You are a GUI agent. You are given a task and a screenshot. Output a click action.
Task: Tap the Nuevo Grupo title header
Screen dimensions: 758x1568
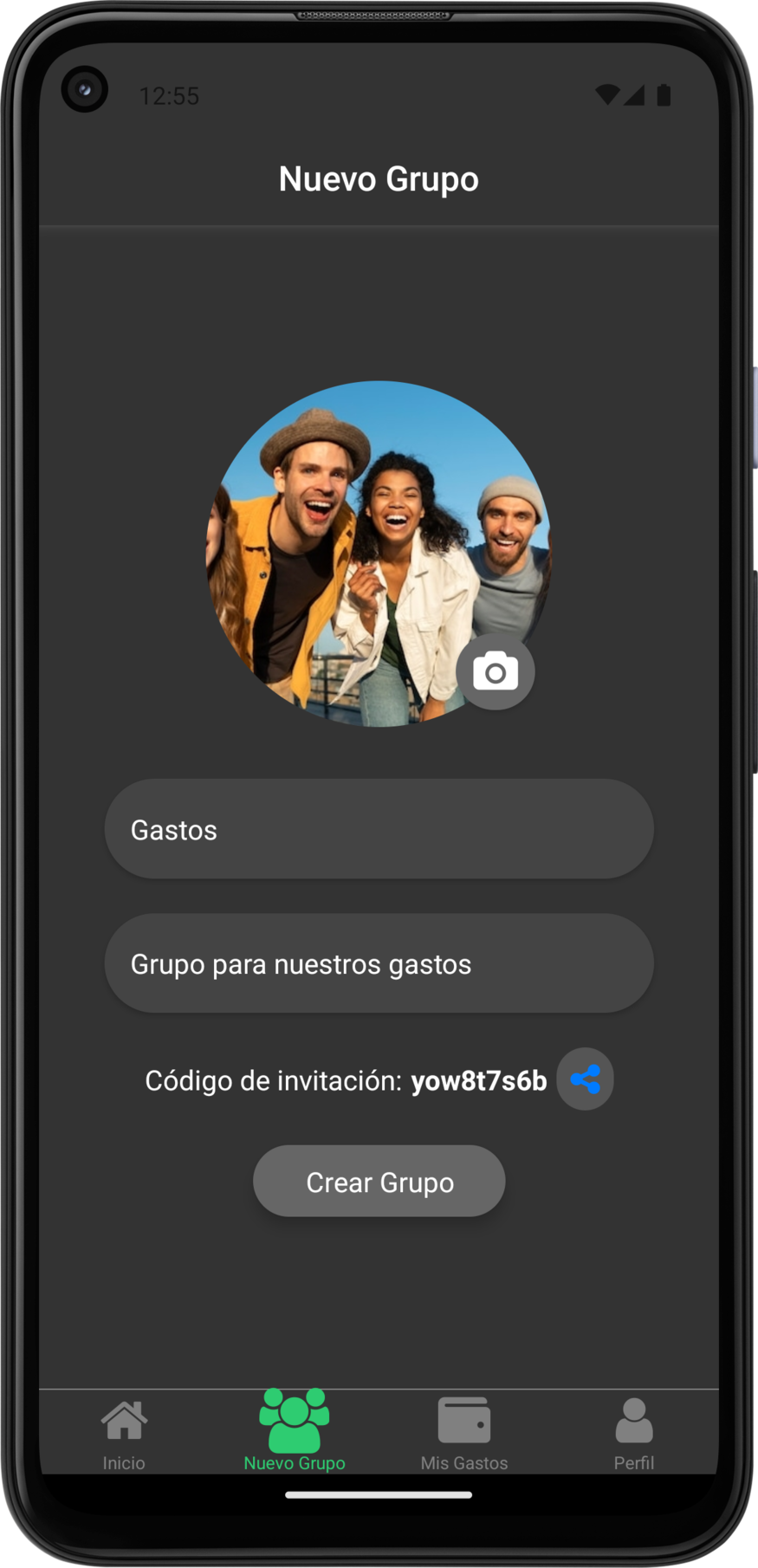click(379, 178)
